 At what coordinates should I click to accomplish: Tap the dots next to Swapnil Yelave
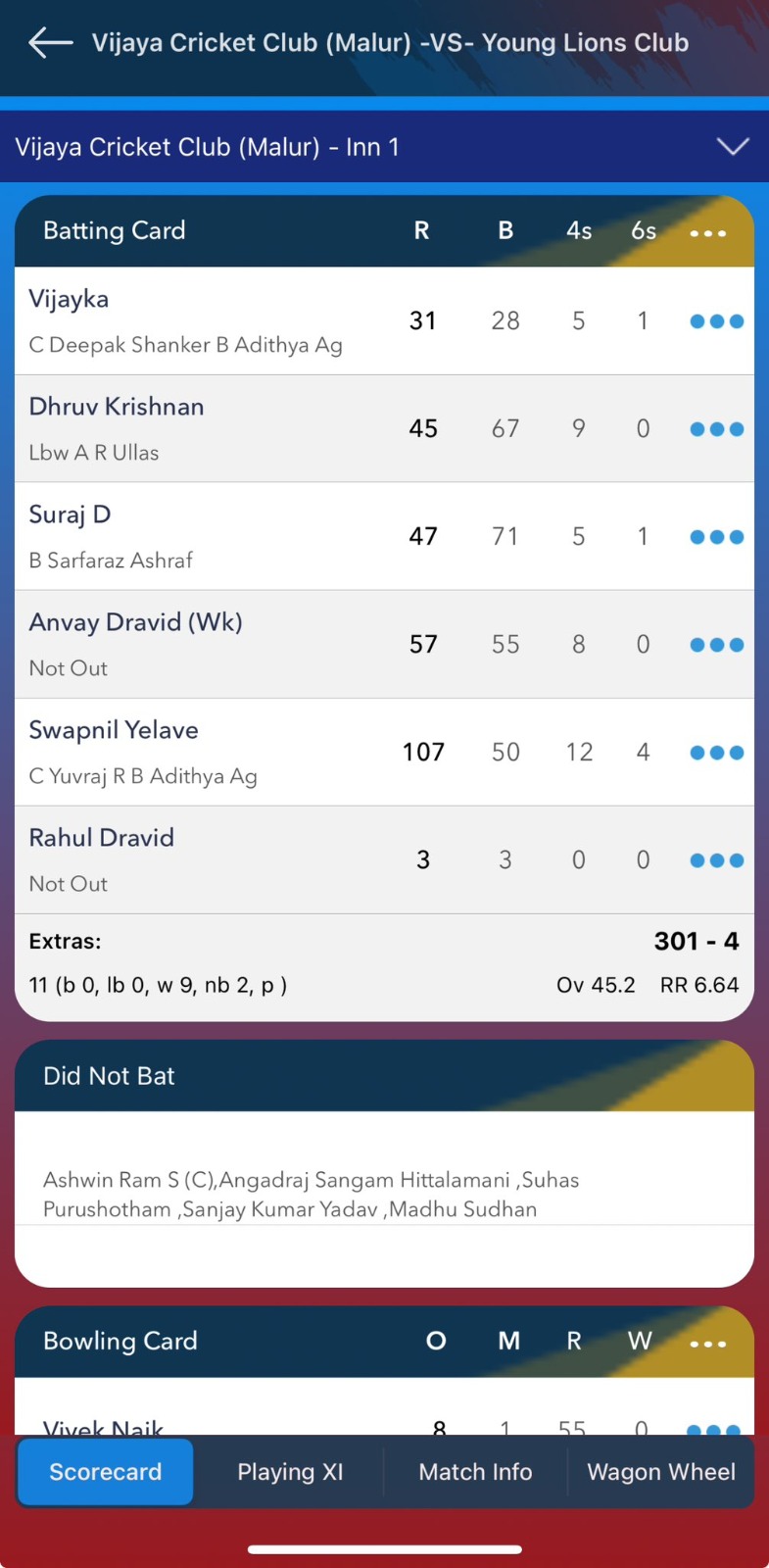pyautogui.click(x=716, y=753)
